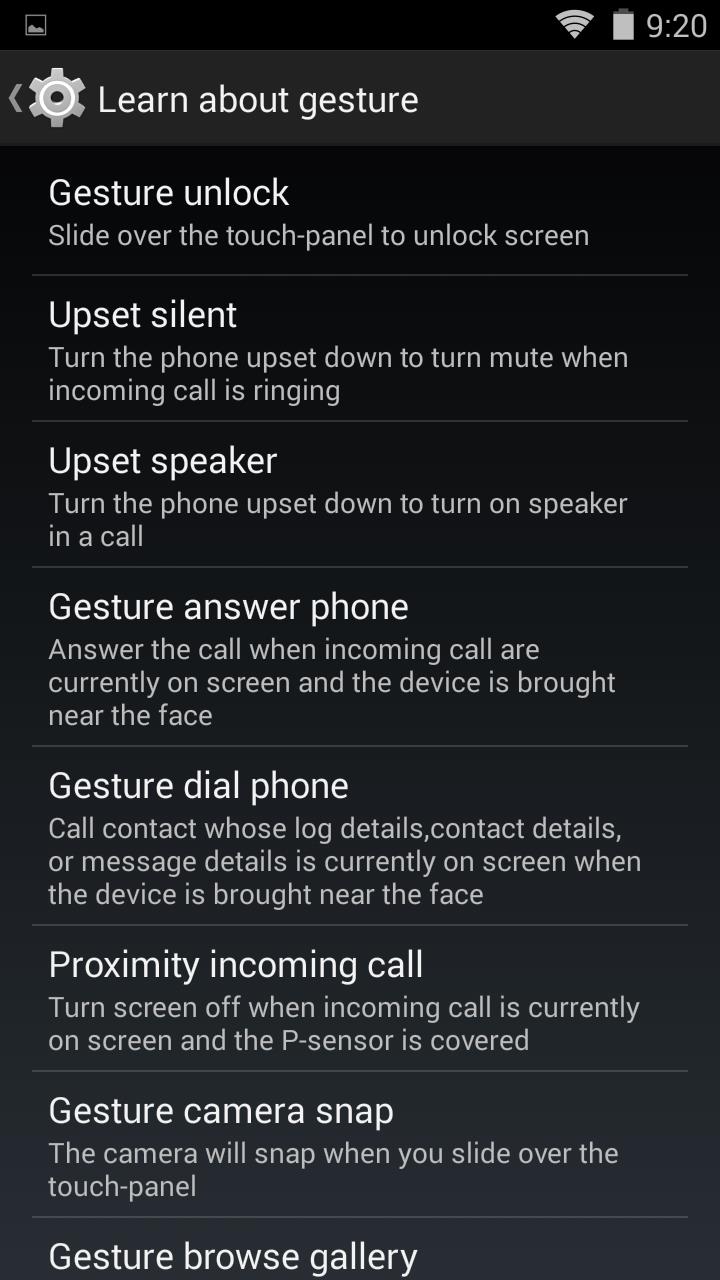
Task: Tap the Learn about gesture title
Action: point(257,97)
